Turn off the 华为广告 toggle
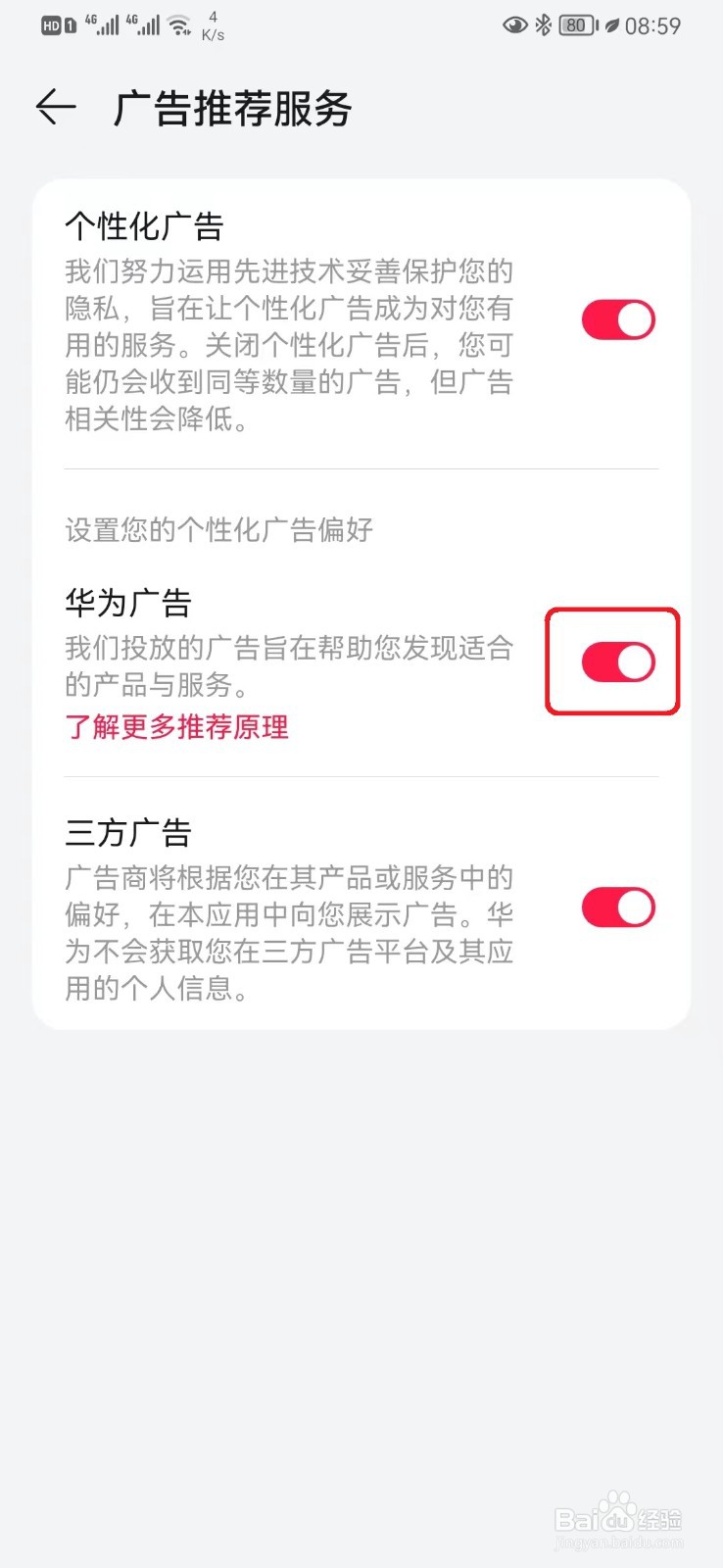This screenshot has width=723, height=1568. click(x=616, y=661)
